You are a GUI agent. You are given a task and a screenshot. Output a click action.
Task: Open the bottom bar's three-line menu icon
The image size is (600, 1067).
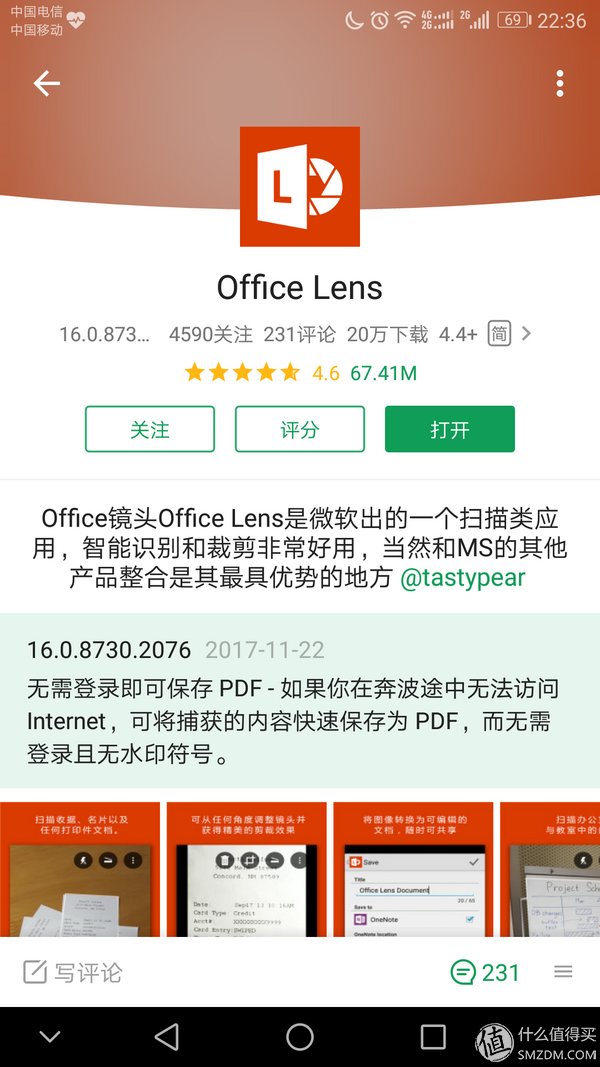pos(563,972)
